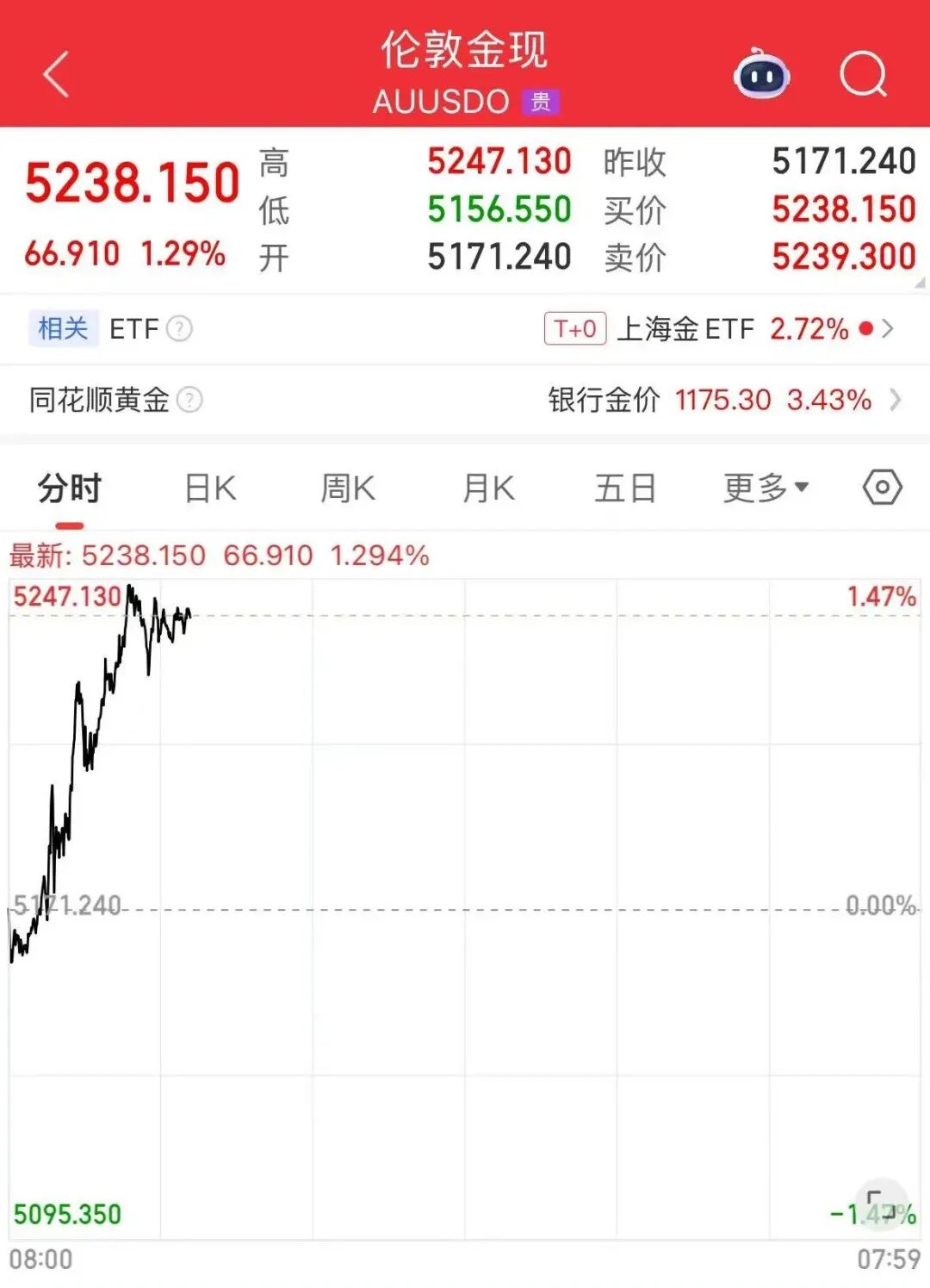The image size is (930, 1288).
Task: Toggle the T+0 label on ETF row
Action: pos(575,329)
